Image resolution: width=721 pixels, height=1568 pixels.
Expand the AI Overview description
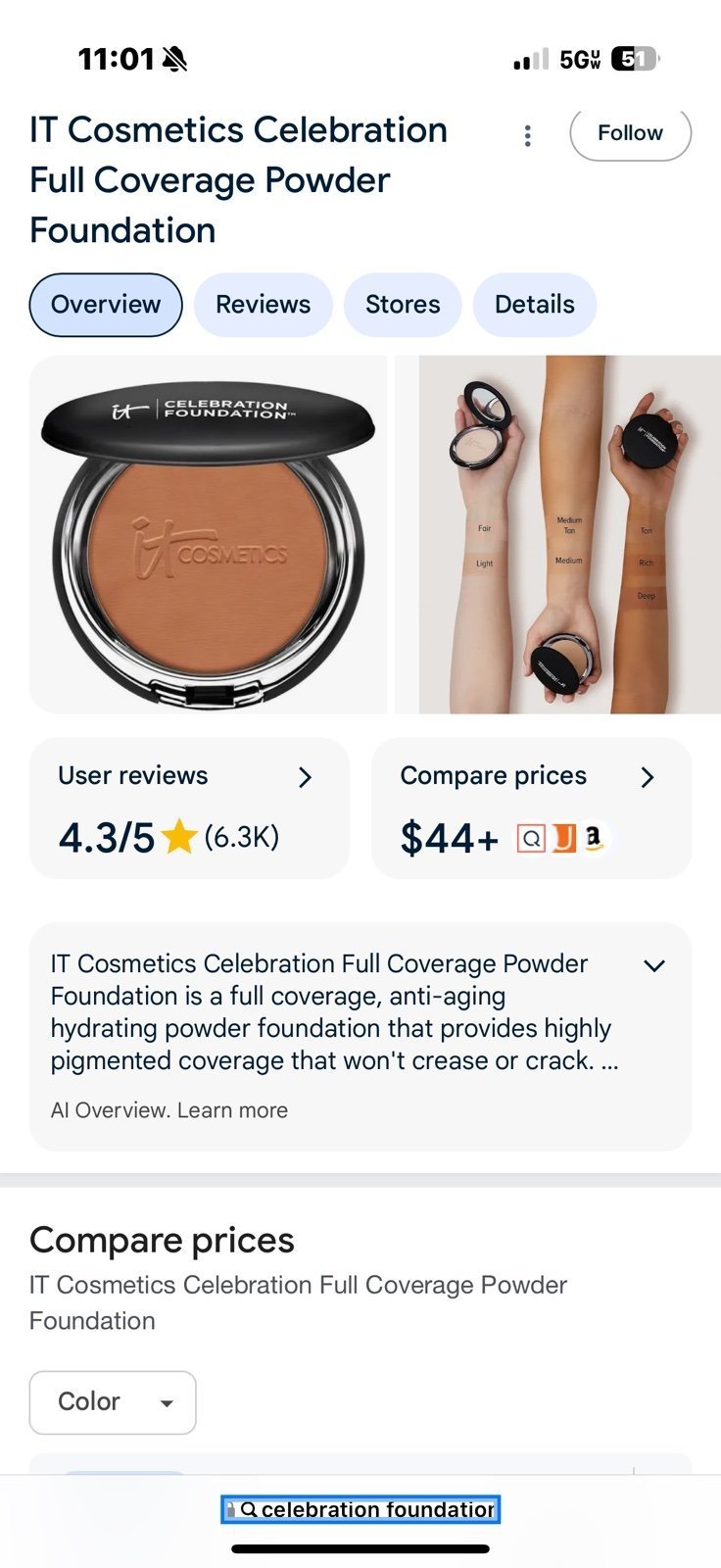(x=654, y=965)
